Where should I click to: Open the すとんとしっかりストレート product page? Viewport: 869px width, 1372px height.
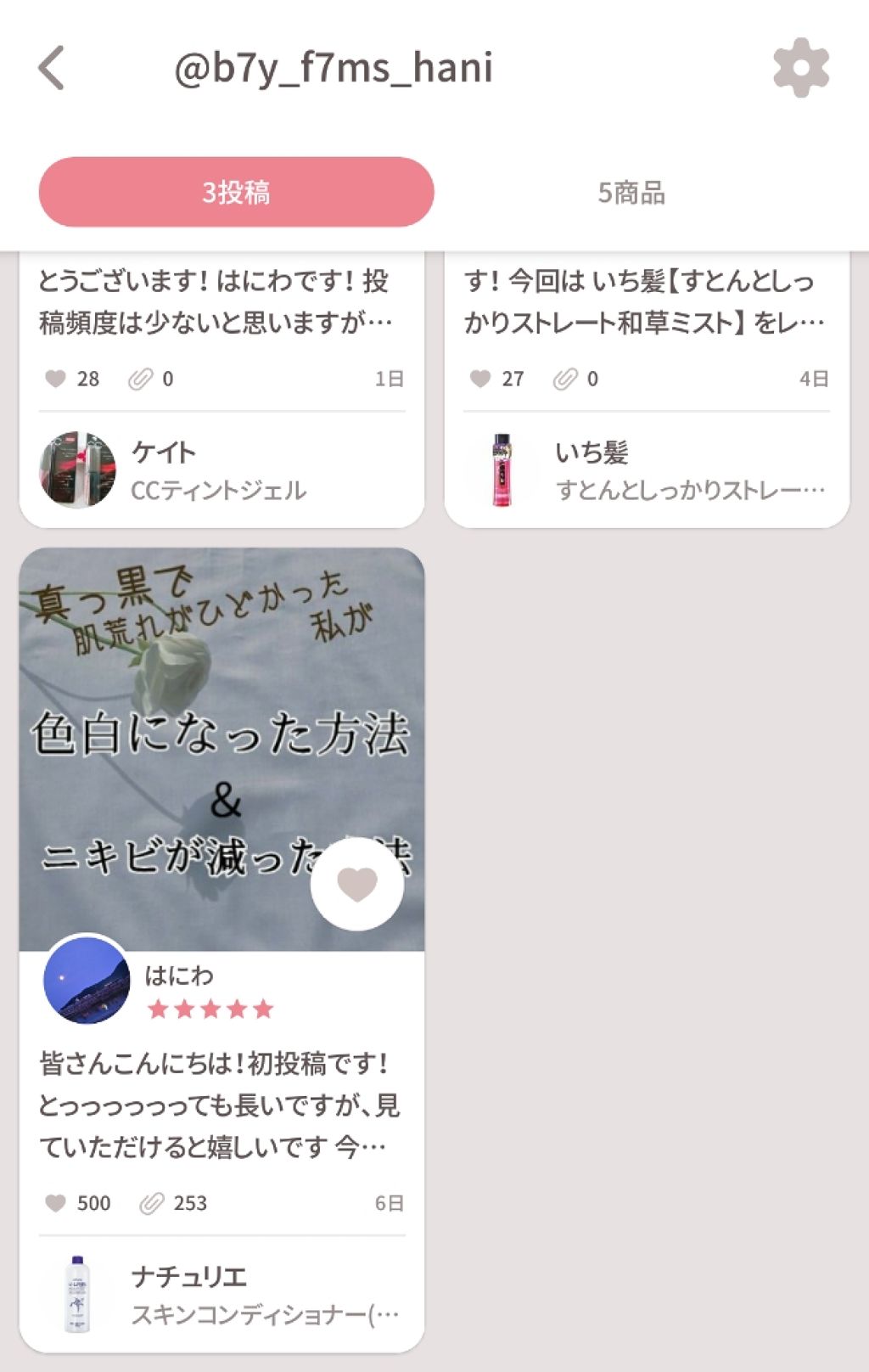point(691,491)
